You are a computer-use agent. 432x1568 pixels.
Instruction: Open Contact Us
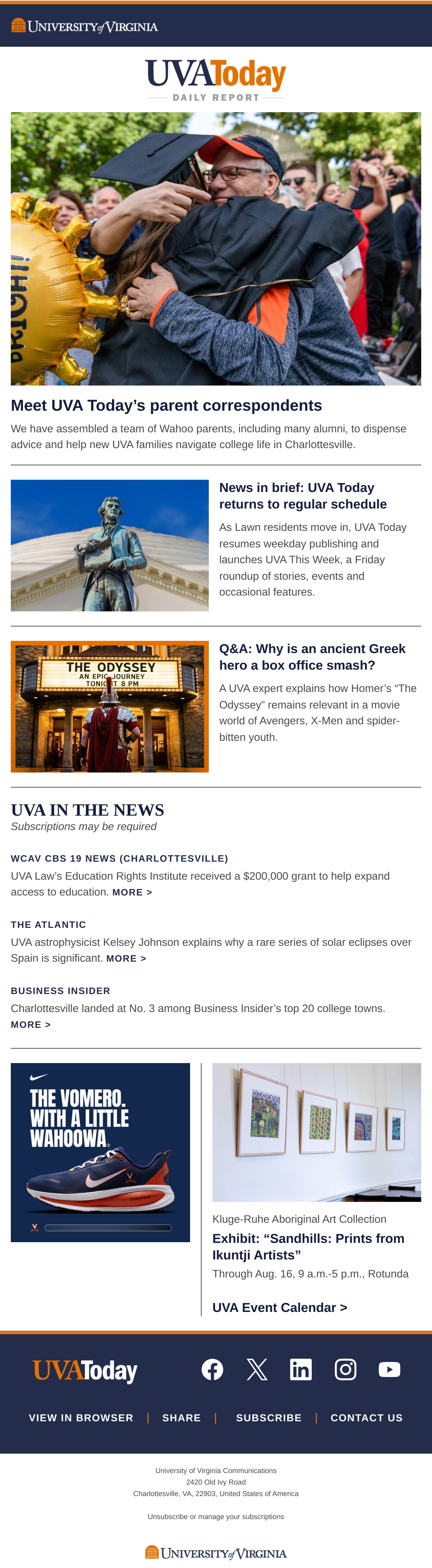[x=367, y=1418]
